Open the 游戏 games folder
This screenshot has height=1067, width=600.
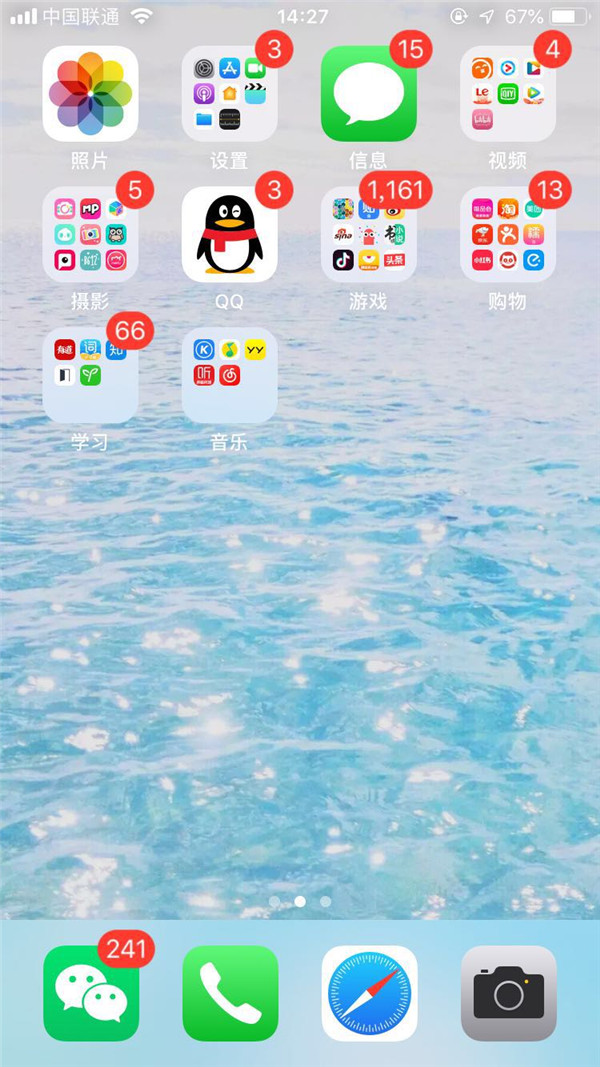(x=368, y=234)
